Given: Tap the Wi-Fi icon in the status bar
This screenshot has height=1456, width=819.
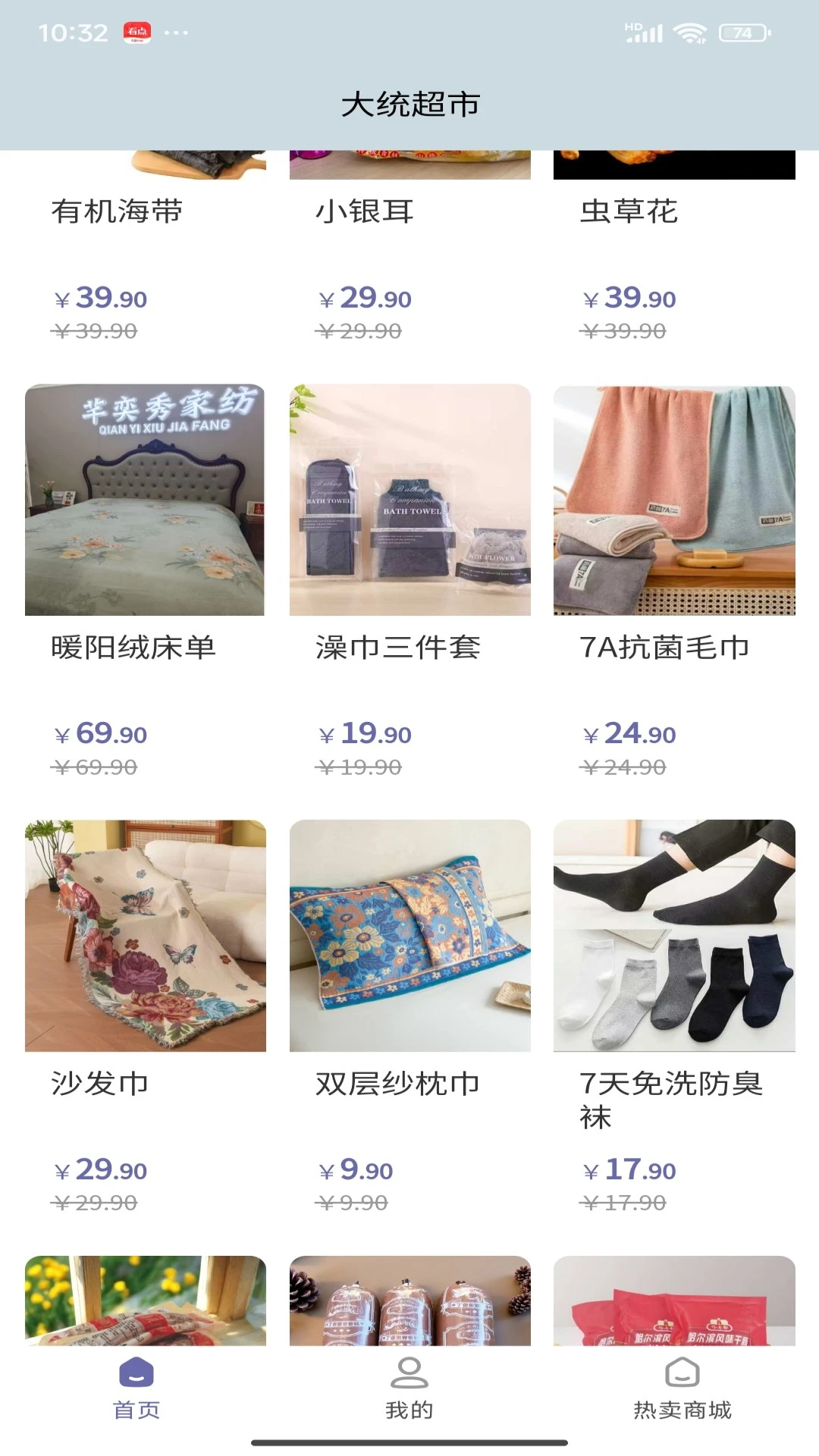Looking at the screenshot, I should coord(691,32).
